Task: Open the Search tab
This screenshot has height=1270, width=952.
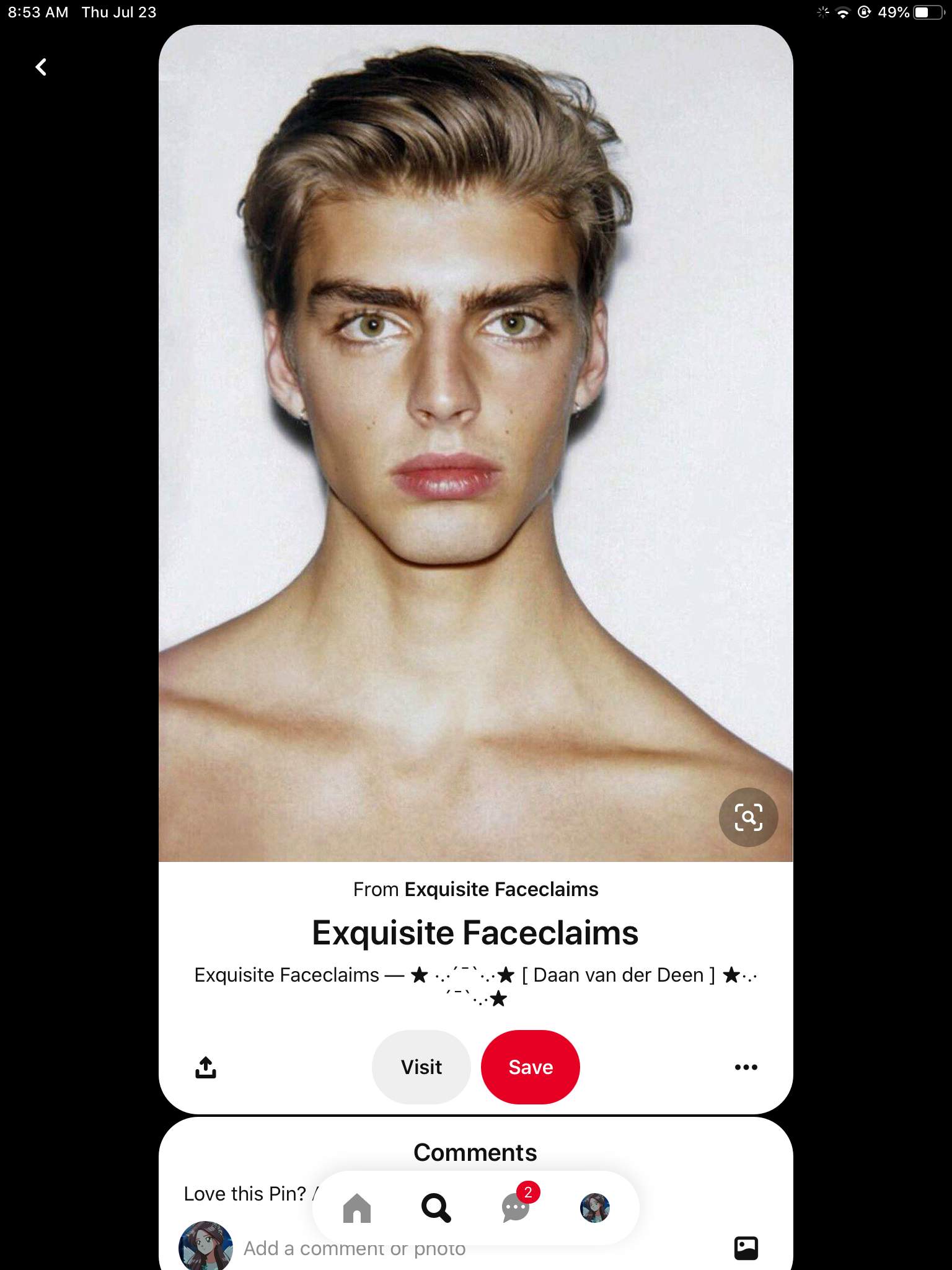Action: click(x=436, y=1208)
